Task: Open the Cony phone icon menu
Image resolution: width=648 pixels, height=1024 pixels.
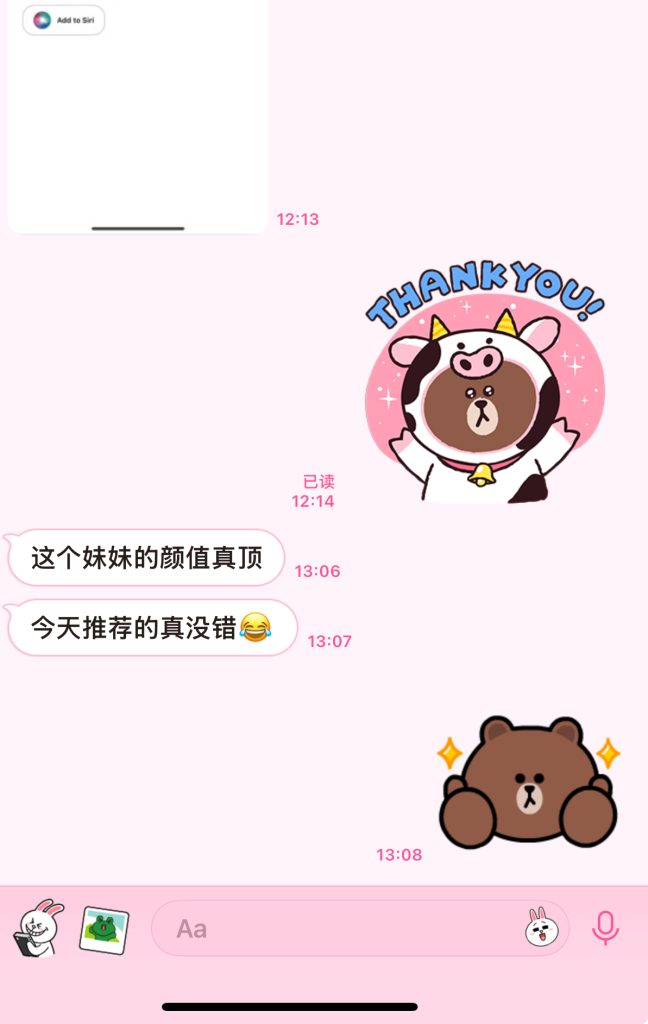Action: click(x=37, y=927)
